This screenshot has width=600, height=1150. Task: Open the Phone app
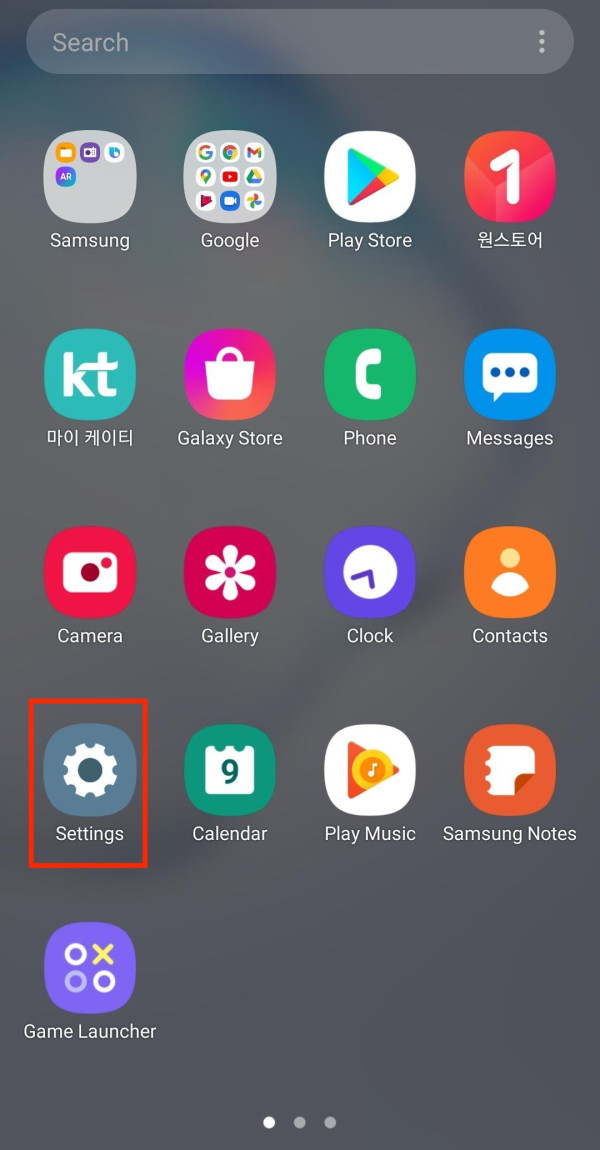tap(370, 375)
